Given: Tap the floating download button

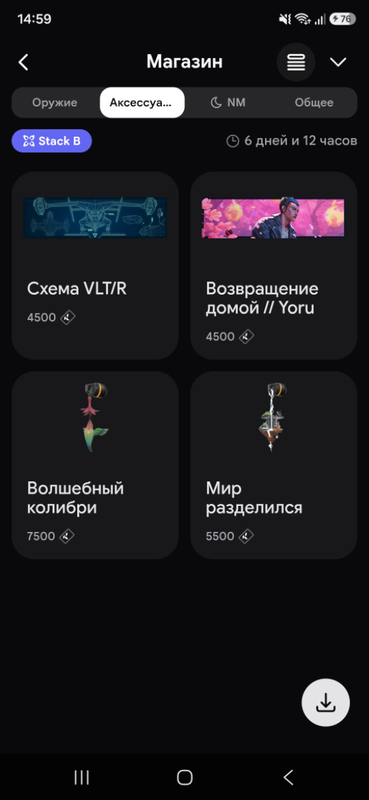Looking at the screenshot, I should [326, 703].
